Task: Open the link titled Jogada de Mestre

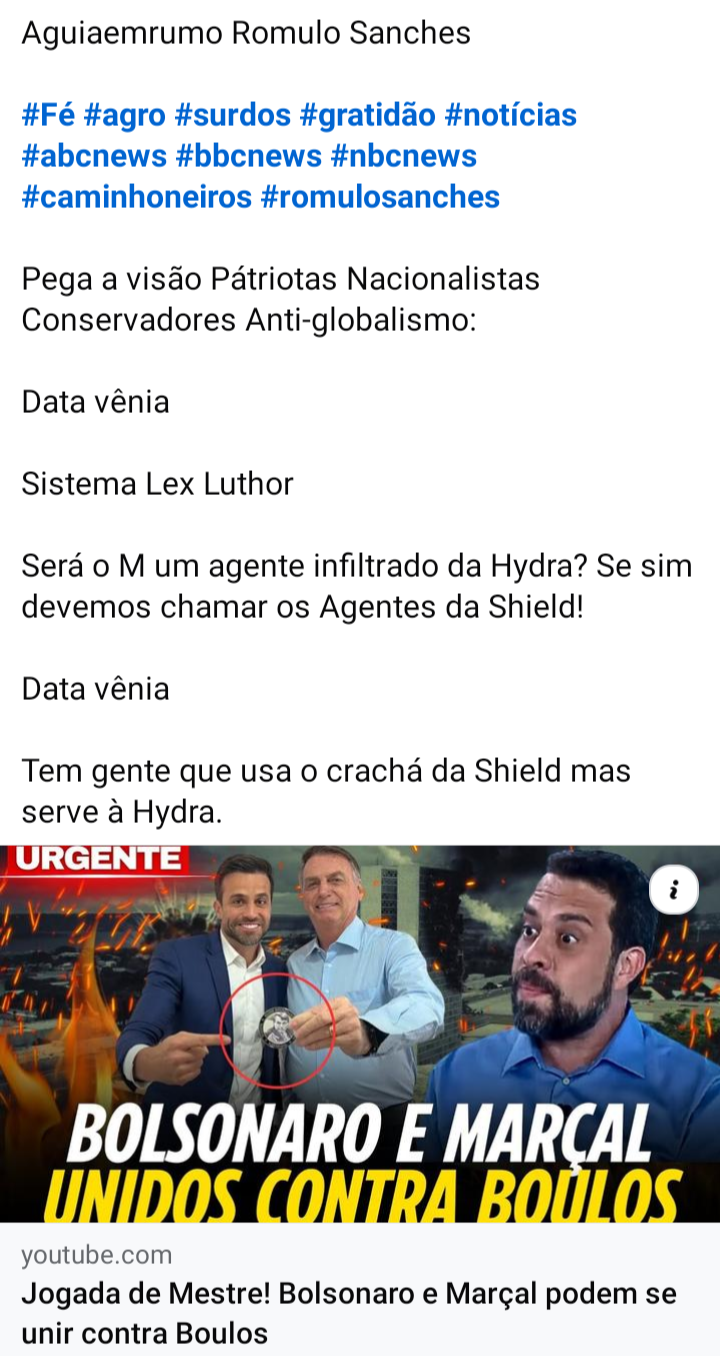Action: 349,1313
